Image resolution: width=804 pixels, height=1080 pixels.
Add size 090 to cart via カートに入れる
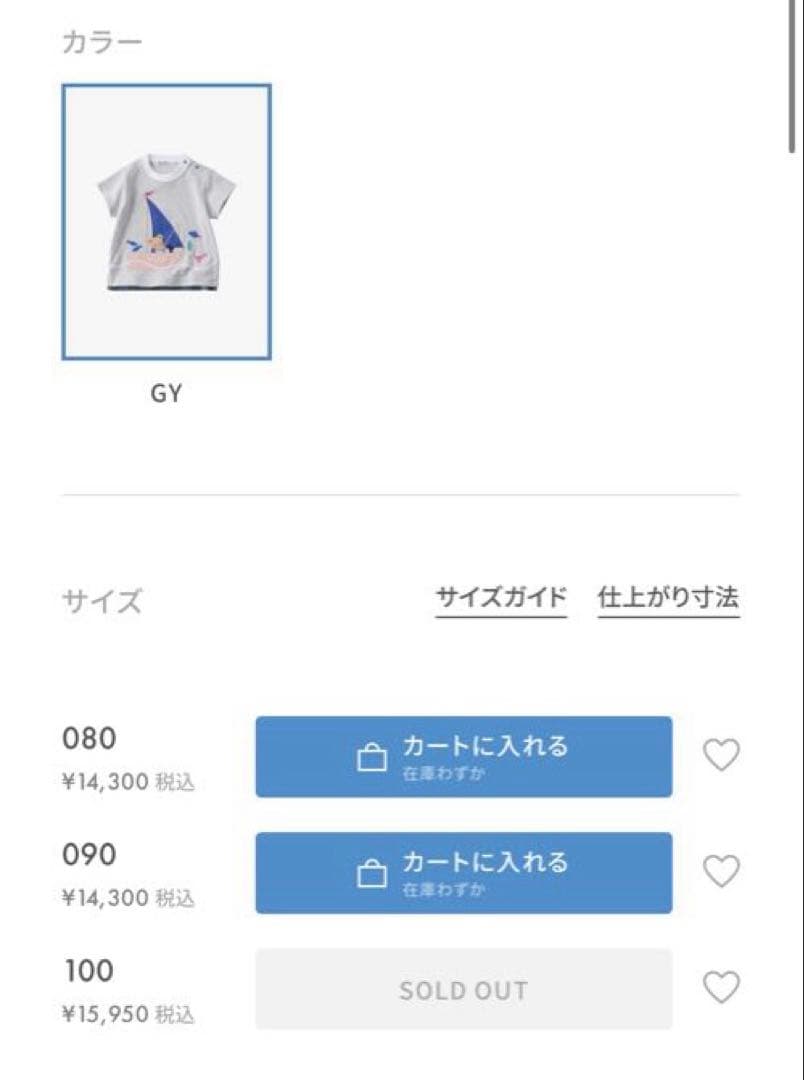(x=463, y=873)
